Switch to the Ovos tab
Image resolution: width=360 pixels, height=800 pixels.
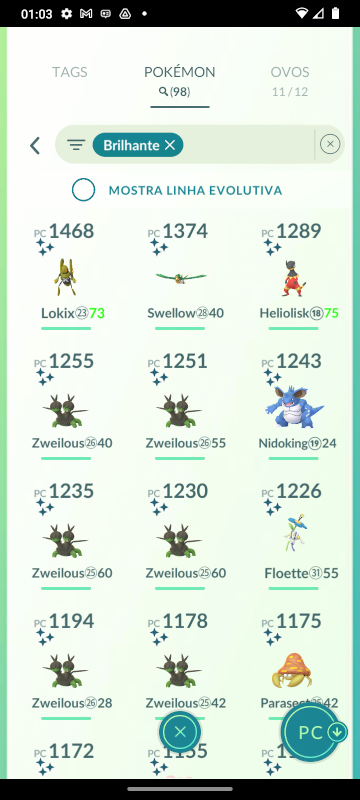[290, 81]
